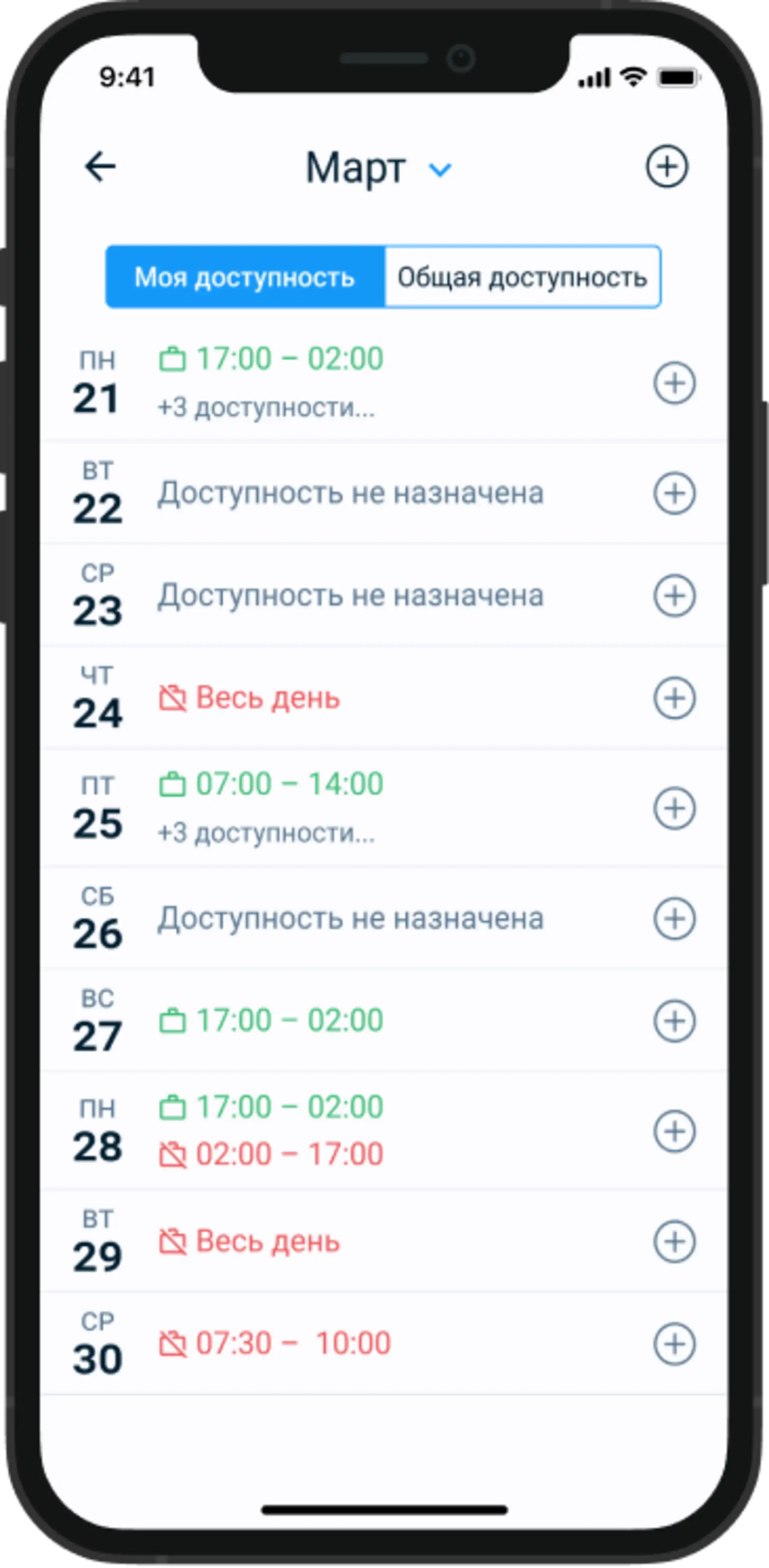Add availability for Tuesday 29

[674, 1241]
